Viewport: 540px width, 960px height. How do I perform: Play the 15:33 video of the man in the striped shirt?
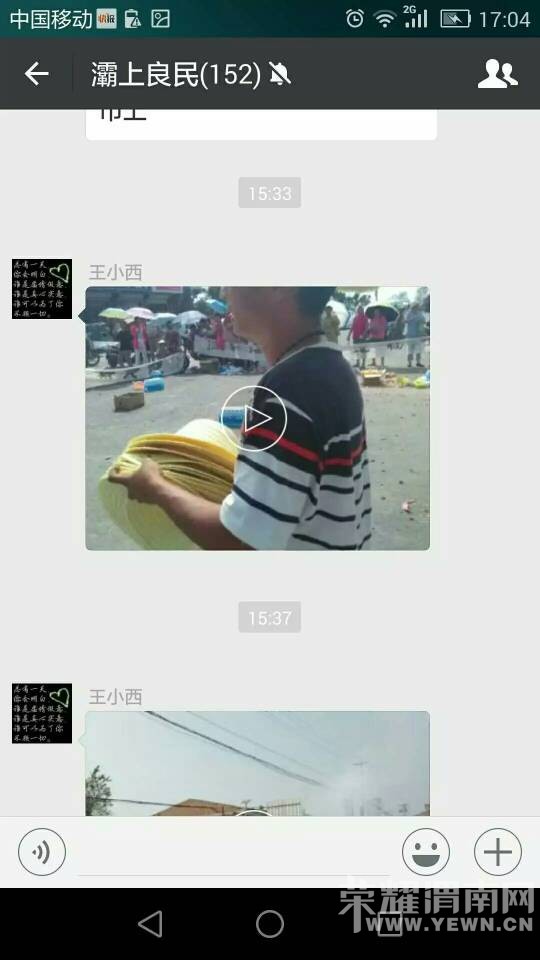257,418
